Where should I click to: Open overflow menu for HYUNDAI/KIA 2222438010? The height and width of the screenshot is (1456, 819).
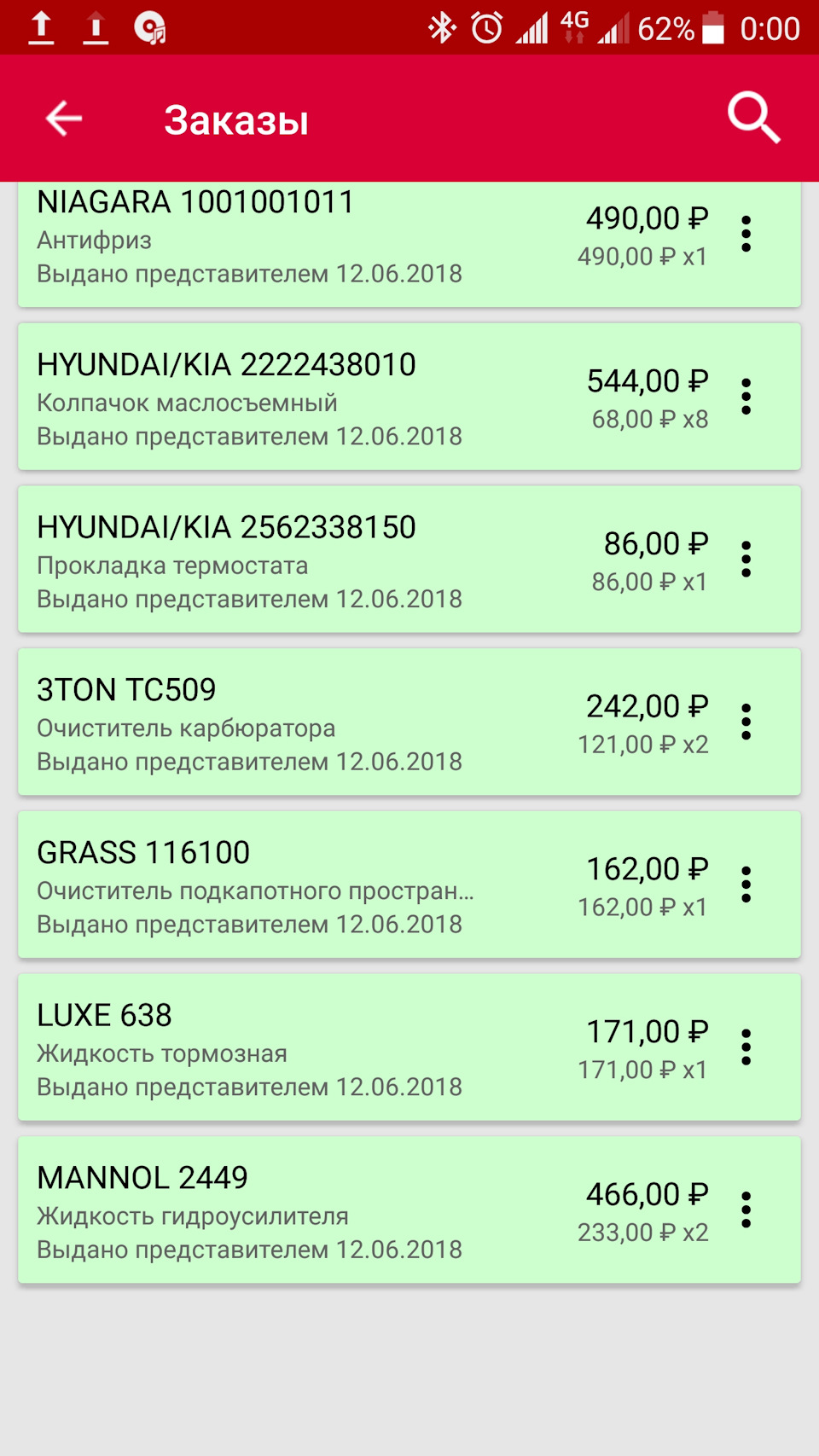click(746, 397)
